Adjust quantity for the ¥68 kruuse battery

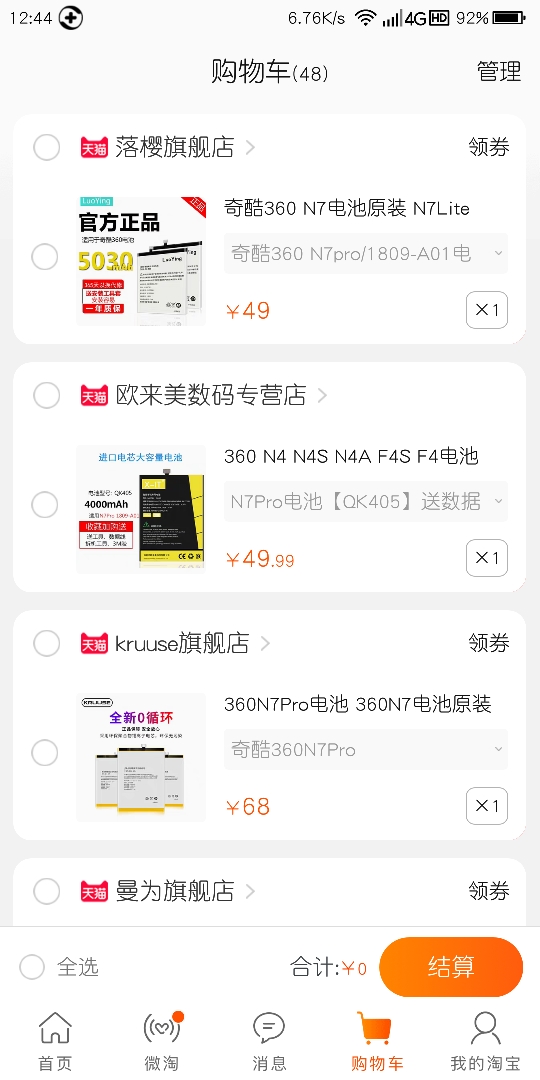click(x=487, y=806)
